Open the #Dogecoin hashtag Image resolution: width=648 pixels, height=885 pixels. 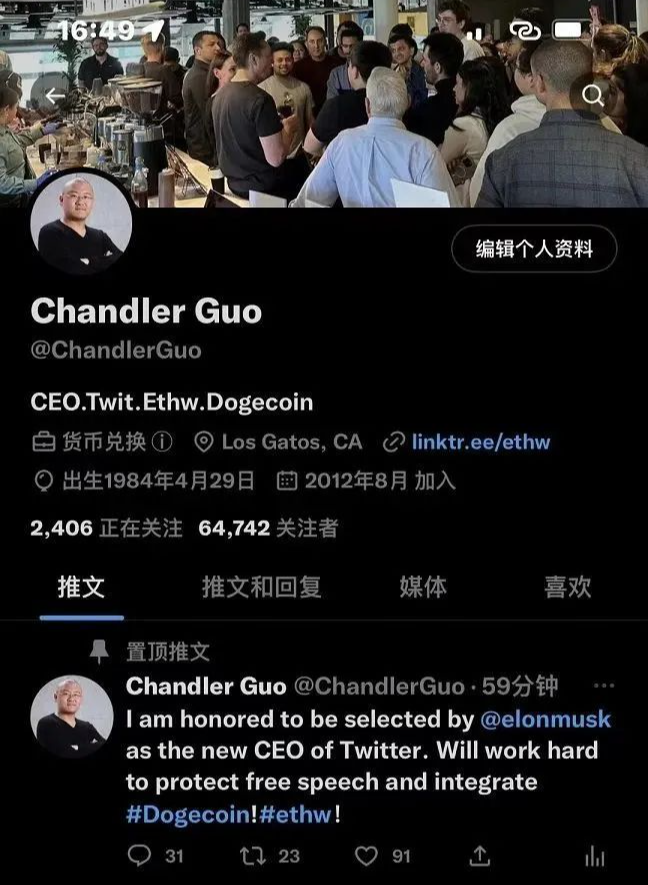point(187,813)
